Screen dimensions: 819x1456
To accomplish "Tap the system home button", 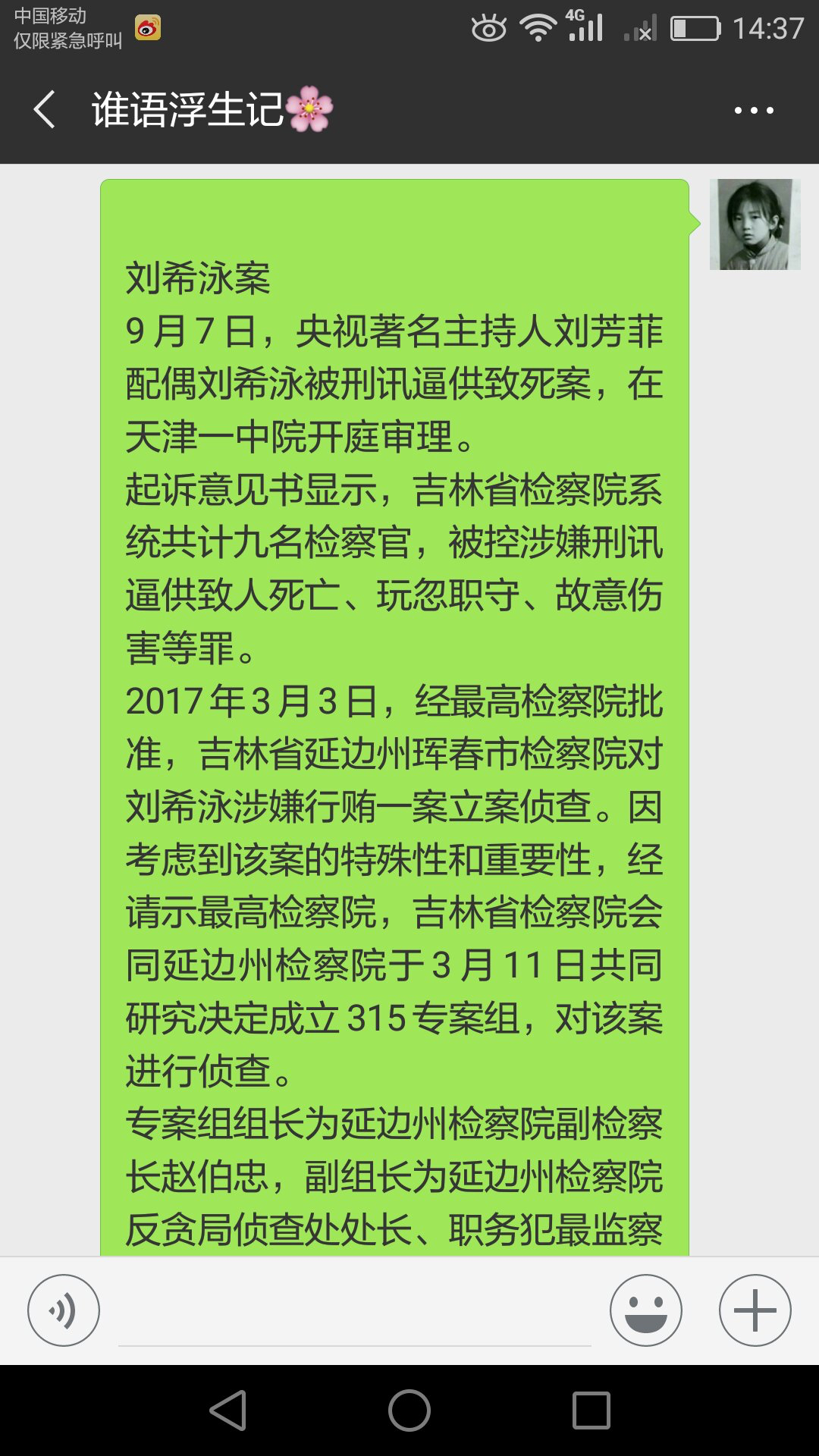I will click(x=409, y=1410).
